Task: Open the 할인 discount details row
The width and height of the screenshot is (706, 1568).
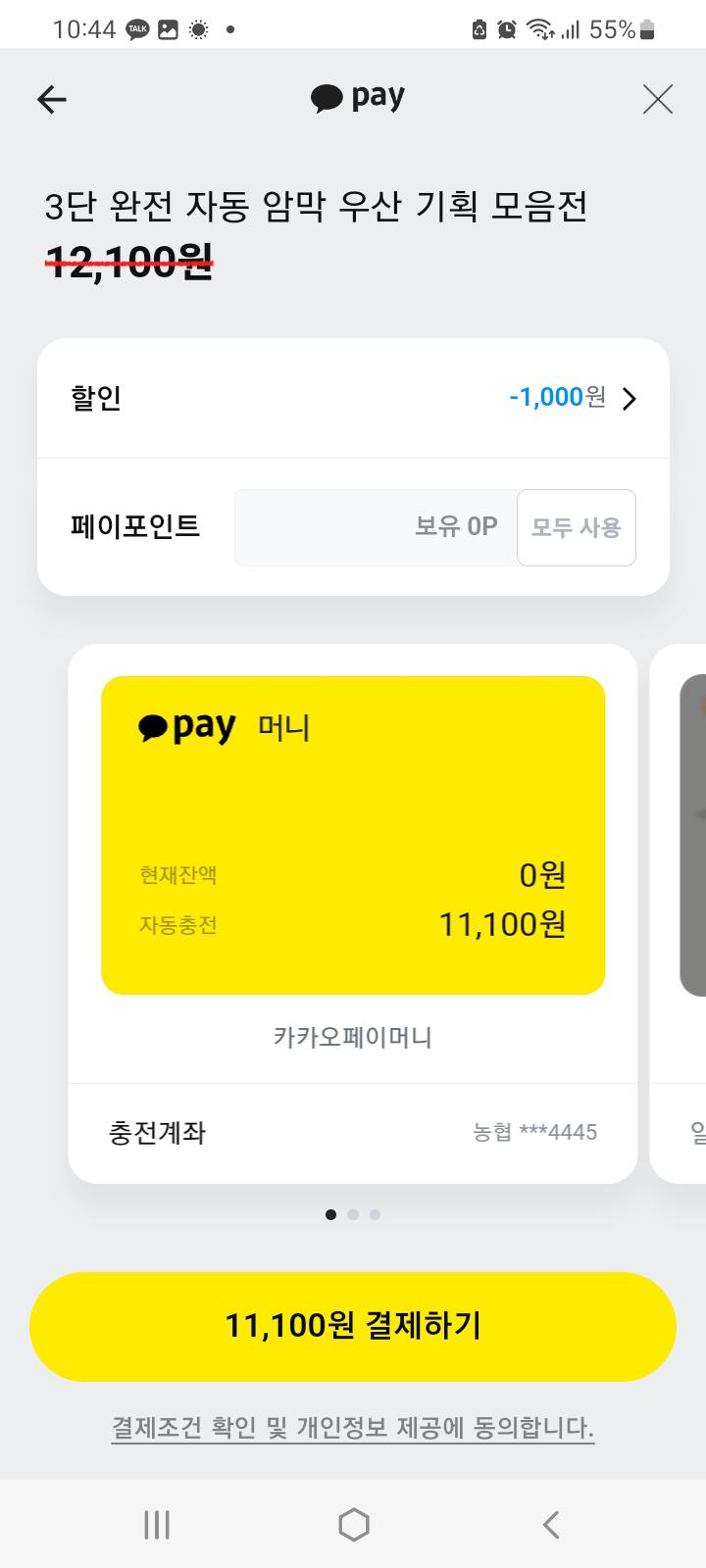Action: [x=353, y=398]
